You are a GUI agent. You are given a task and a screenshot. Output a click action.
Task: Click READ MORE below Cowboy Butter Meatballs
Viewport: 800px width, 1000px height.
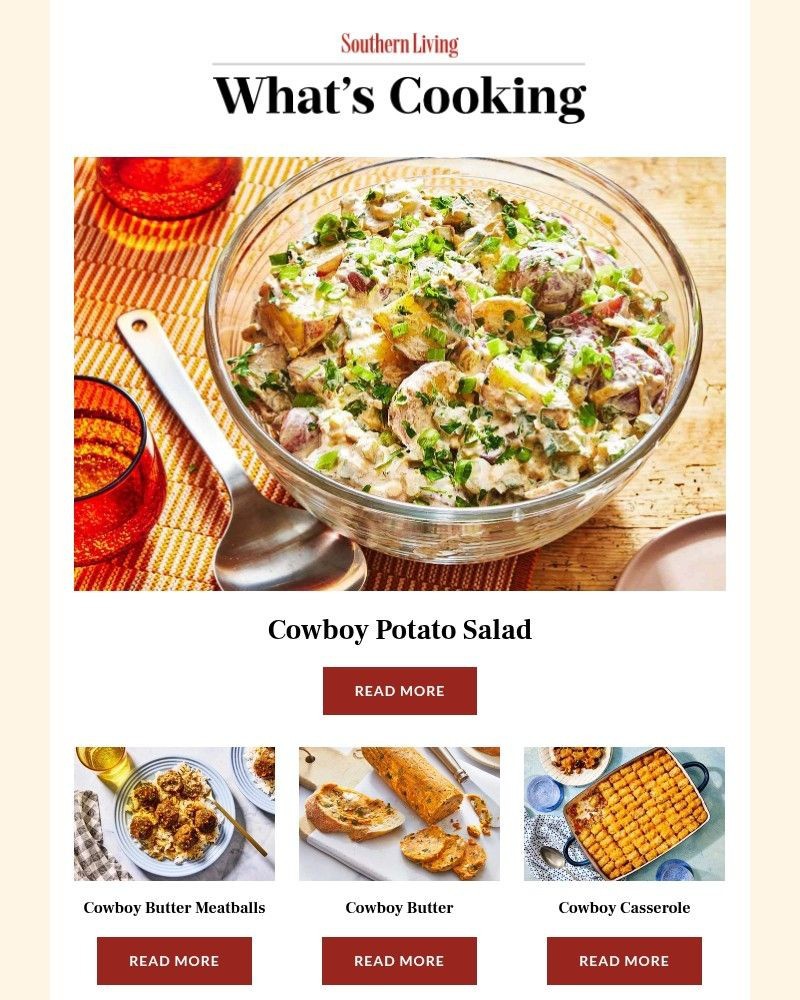click(174, 961)
